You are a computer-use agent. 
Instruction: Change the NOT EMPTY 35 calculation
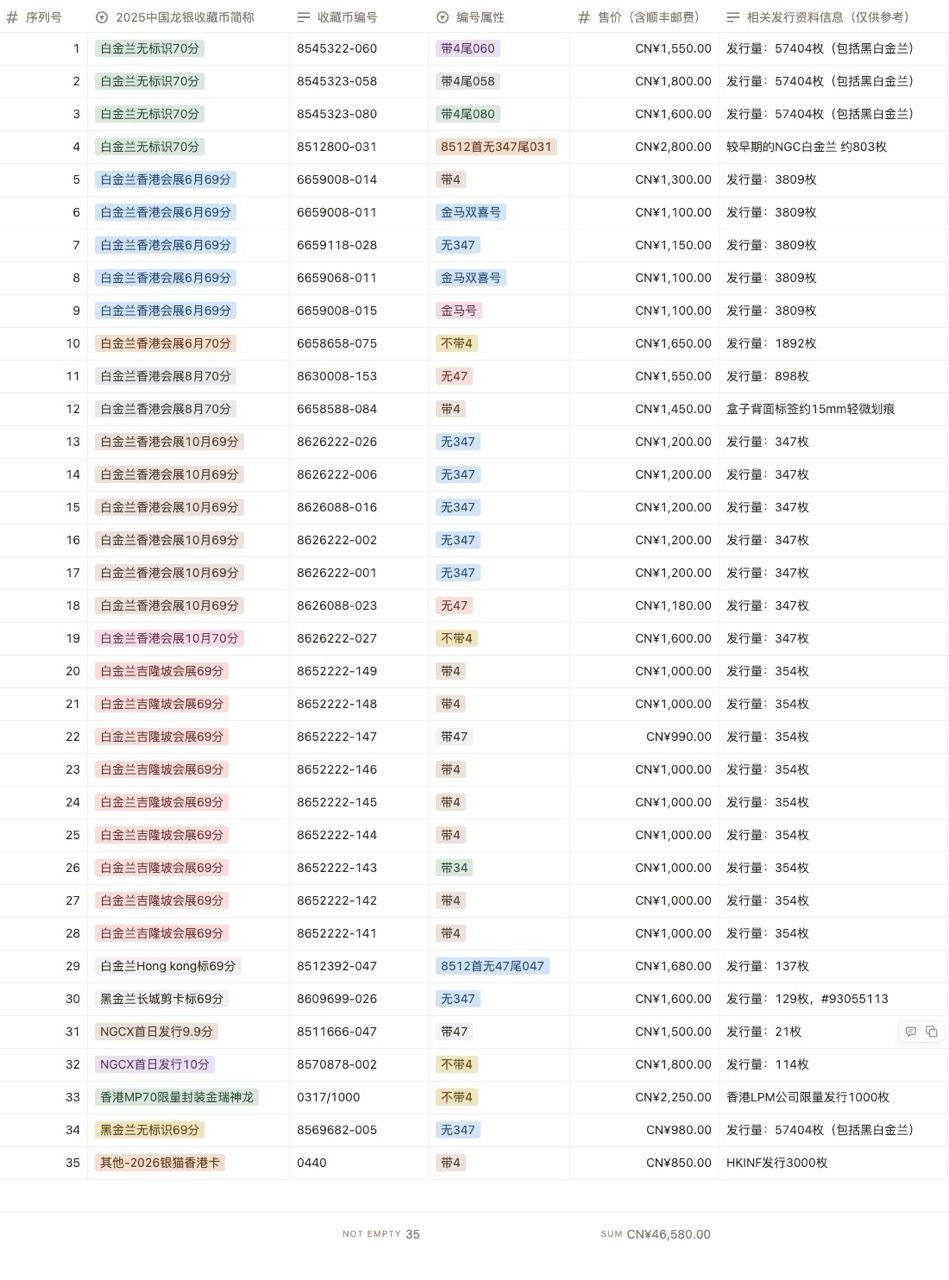point(381,1234)
